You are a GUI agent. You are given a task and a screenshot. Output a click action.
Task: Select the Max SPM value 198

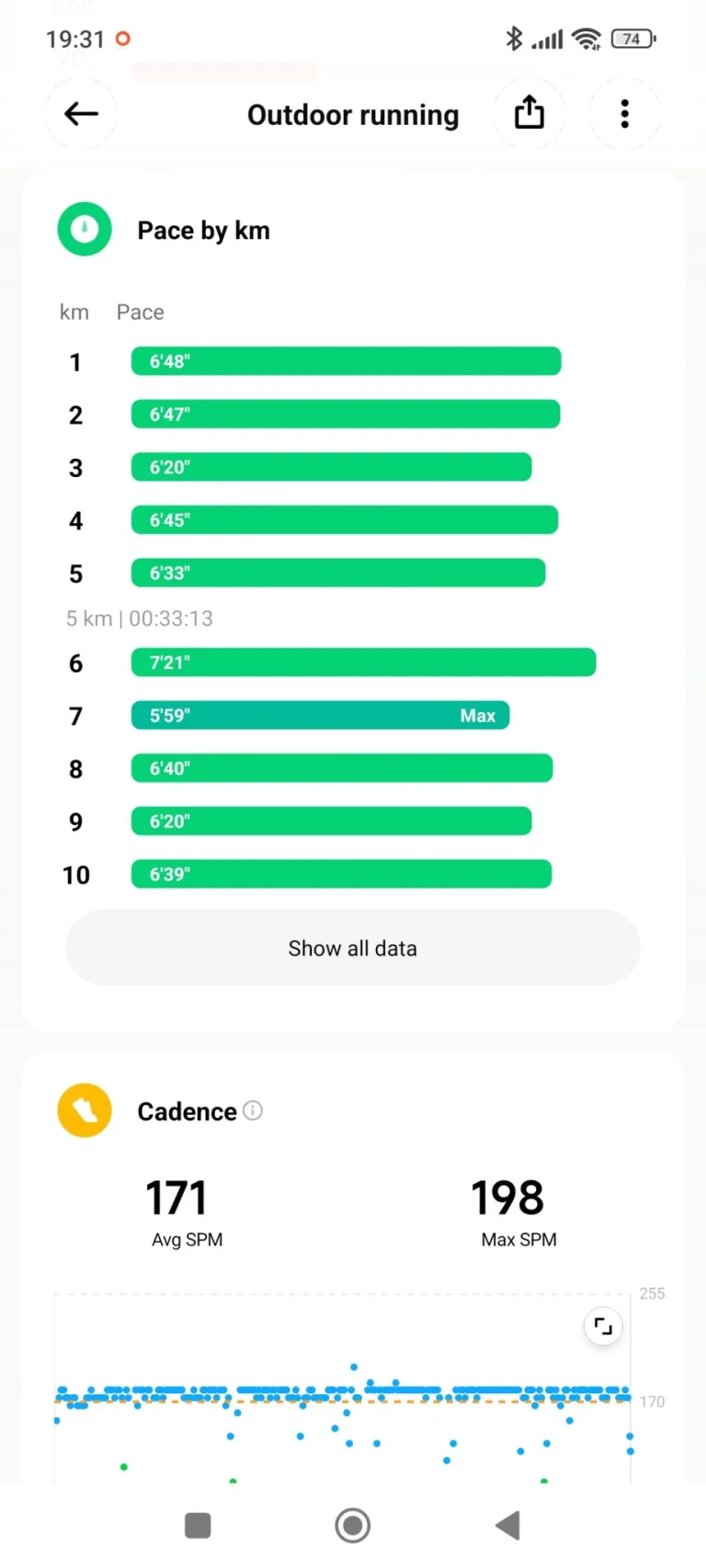(507, 1196)
